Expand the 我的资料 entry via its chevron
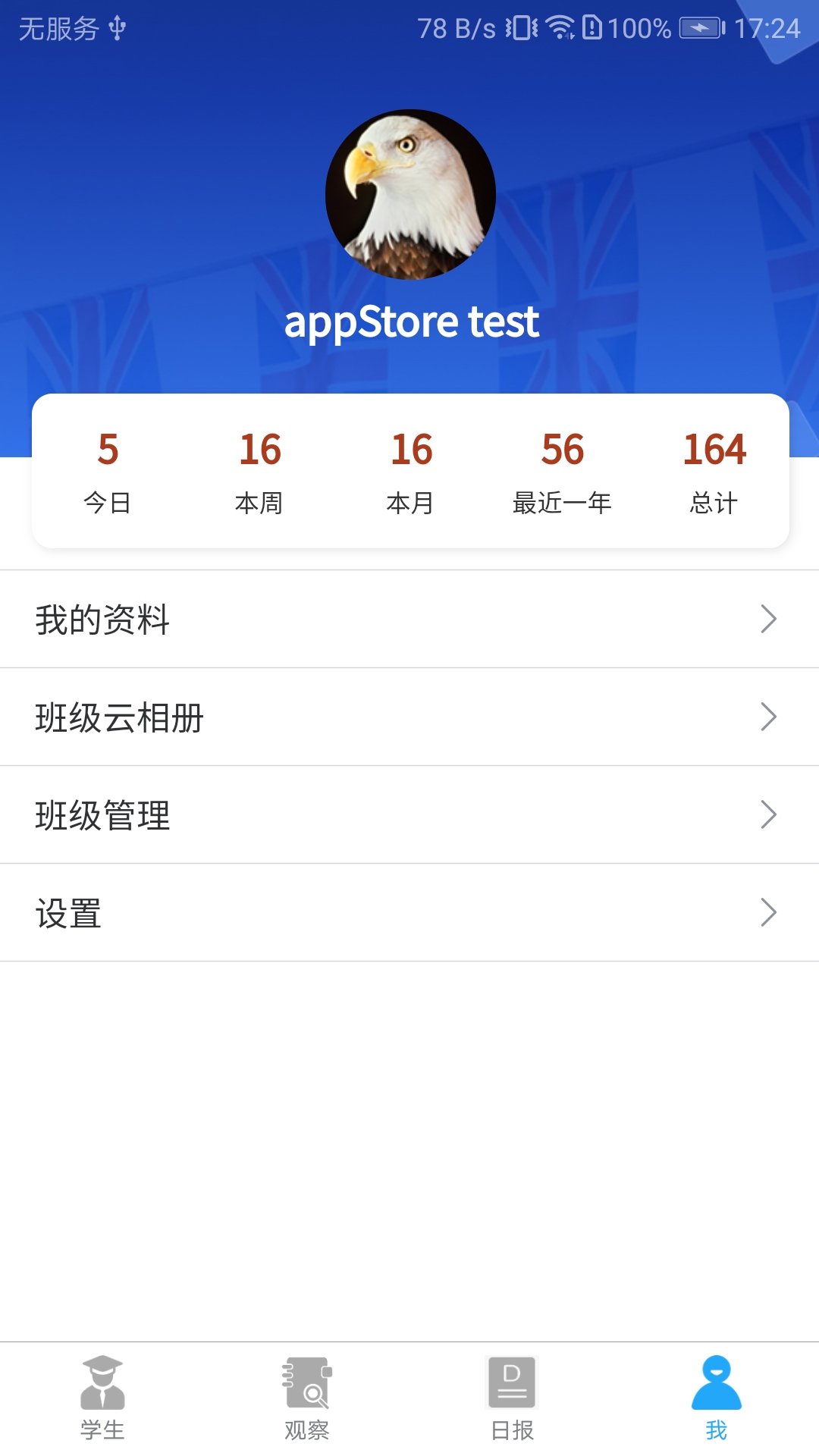 click(x=770, y=618)
